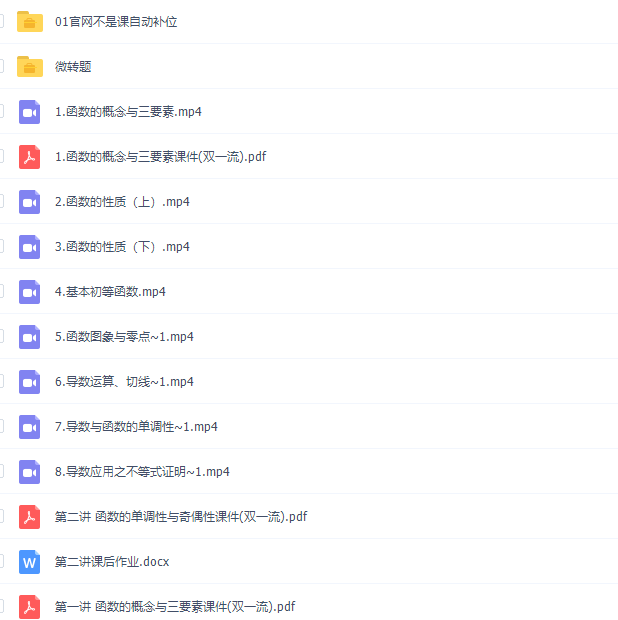Play 6.导数运算、切线~1.mp4
618x620 pixels.
(x=124, y=382)
